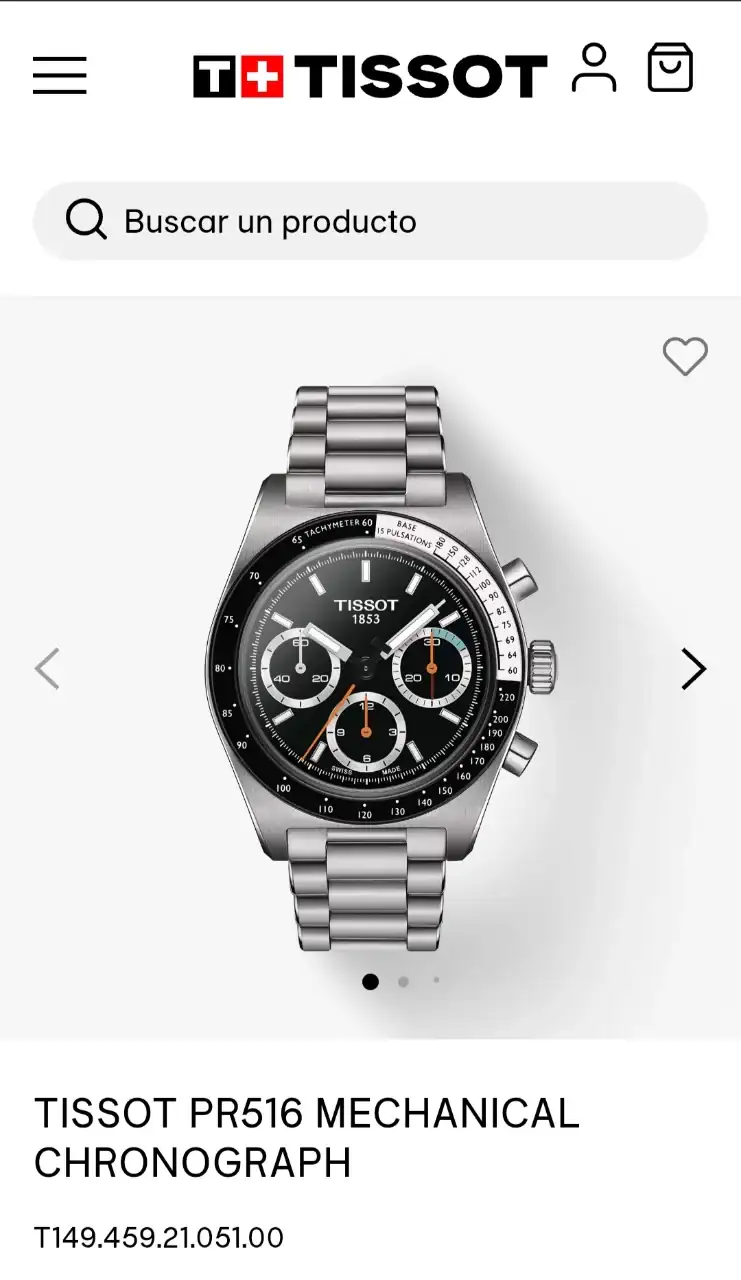This screenshot has width=741, height=1280.
Task: Show the next product image
Action: pyautogui.click(x=693, y=669)
